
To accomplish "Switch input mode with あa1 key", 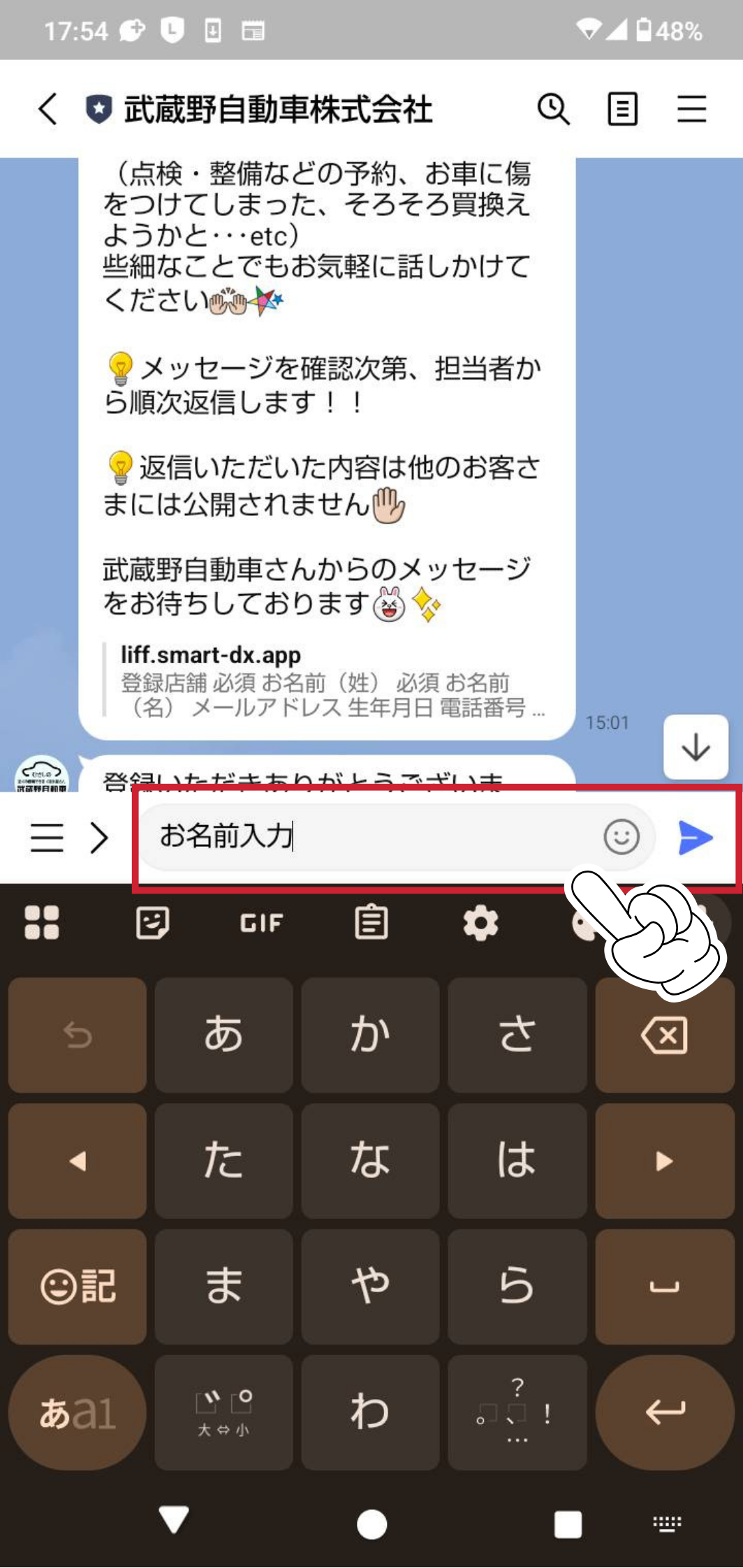I will [x=77, y=1412].
